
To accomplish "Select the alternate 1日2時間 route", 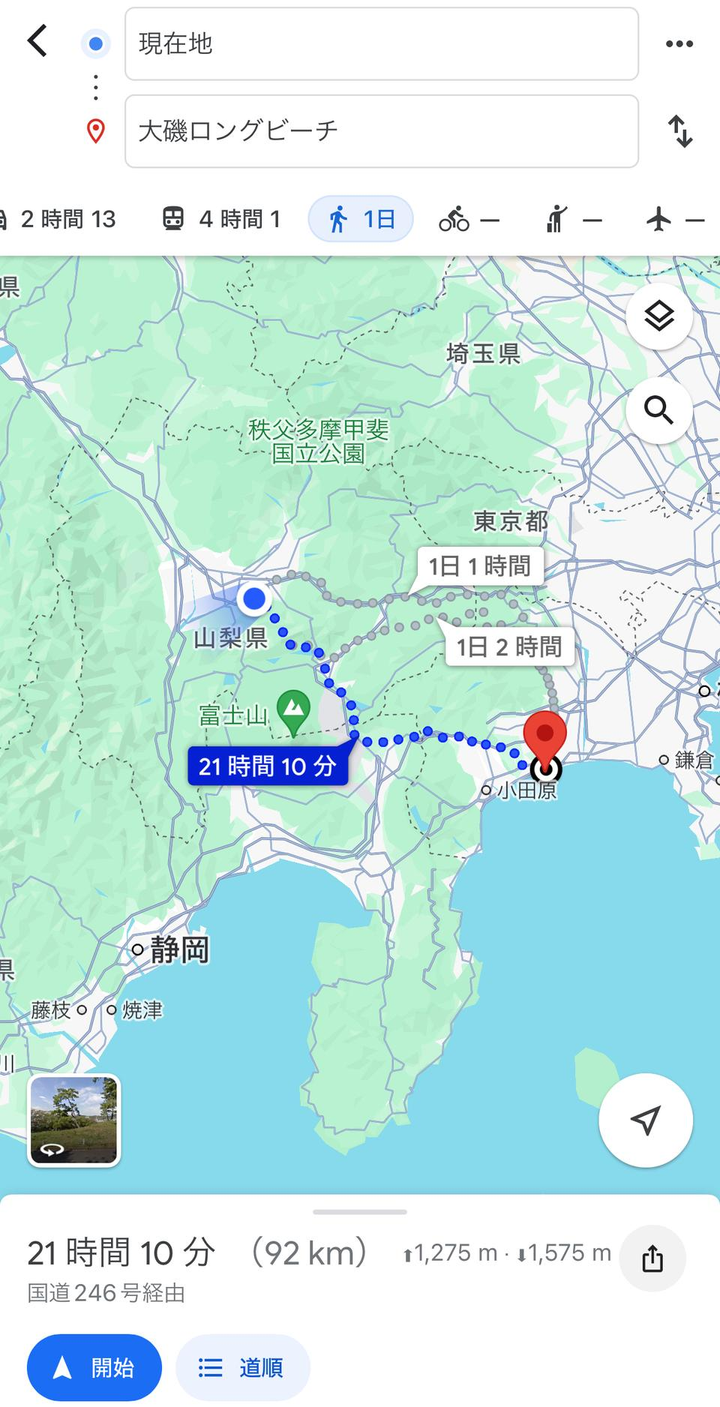I will pyautogui.click(x=508, y=647).
